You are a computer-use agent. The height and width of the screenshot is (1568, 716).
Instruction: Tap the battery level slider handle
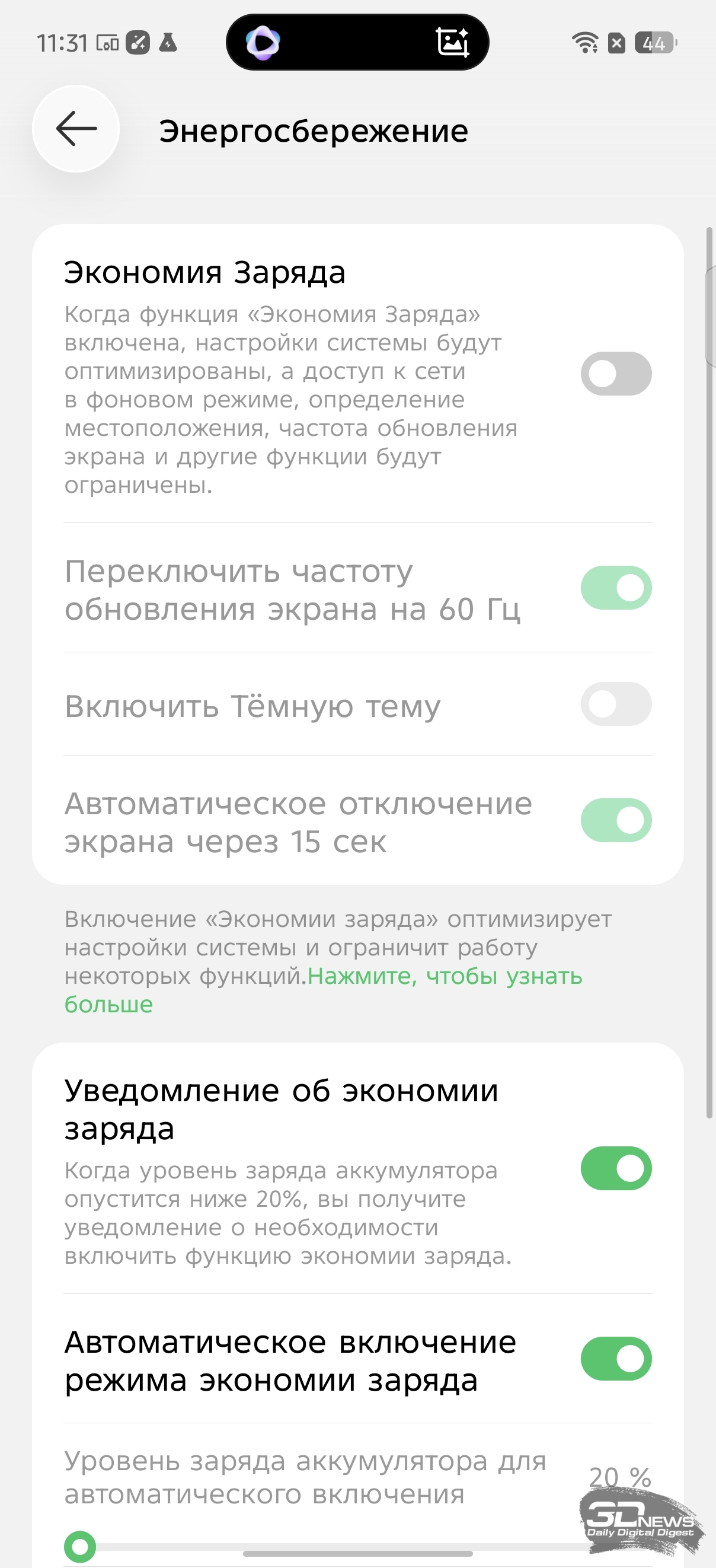(x=80, y=1546)
